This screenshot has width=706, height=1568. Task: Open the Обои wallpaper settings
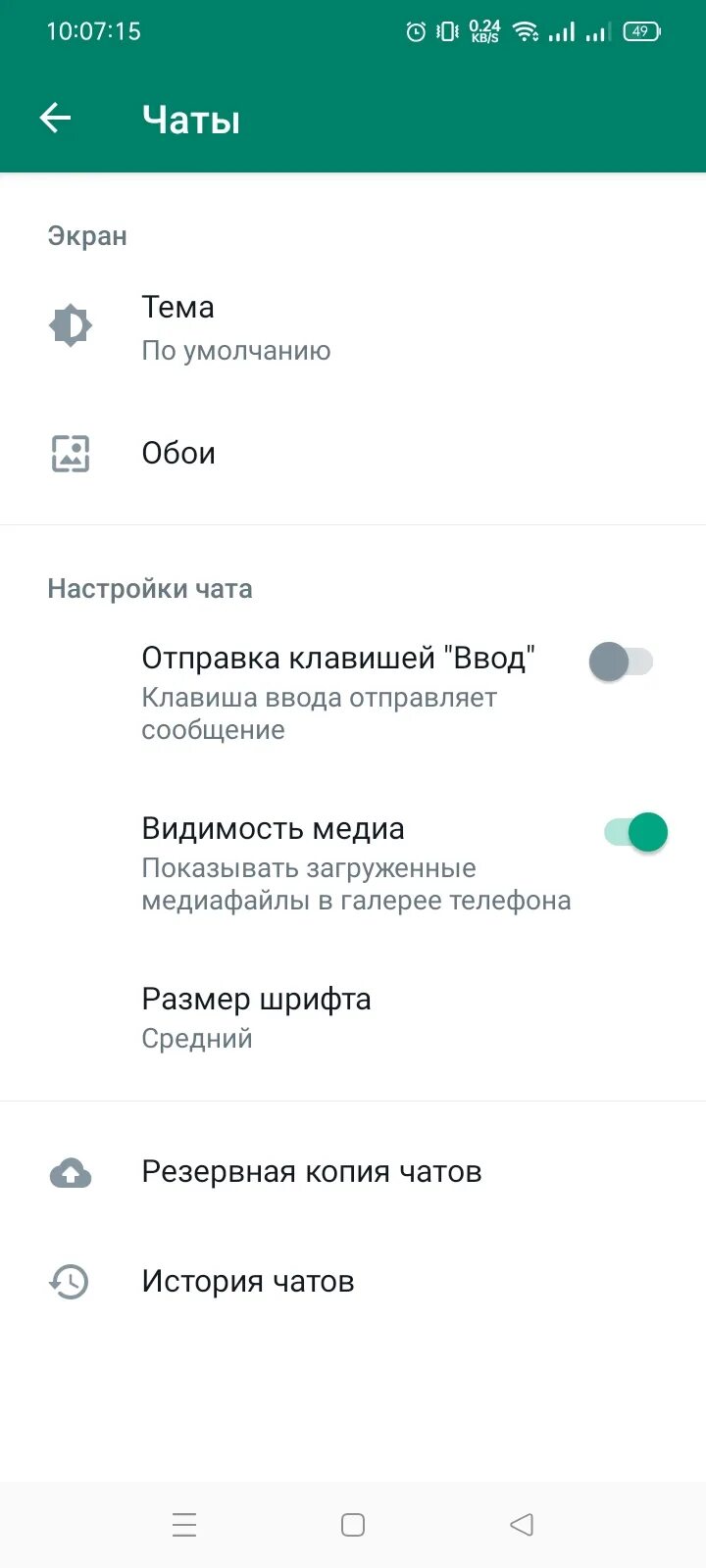pos(178,454)
